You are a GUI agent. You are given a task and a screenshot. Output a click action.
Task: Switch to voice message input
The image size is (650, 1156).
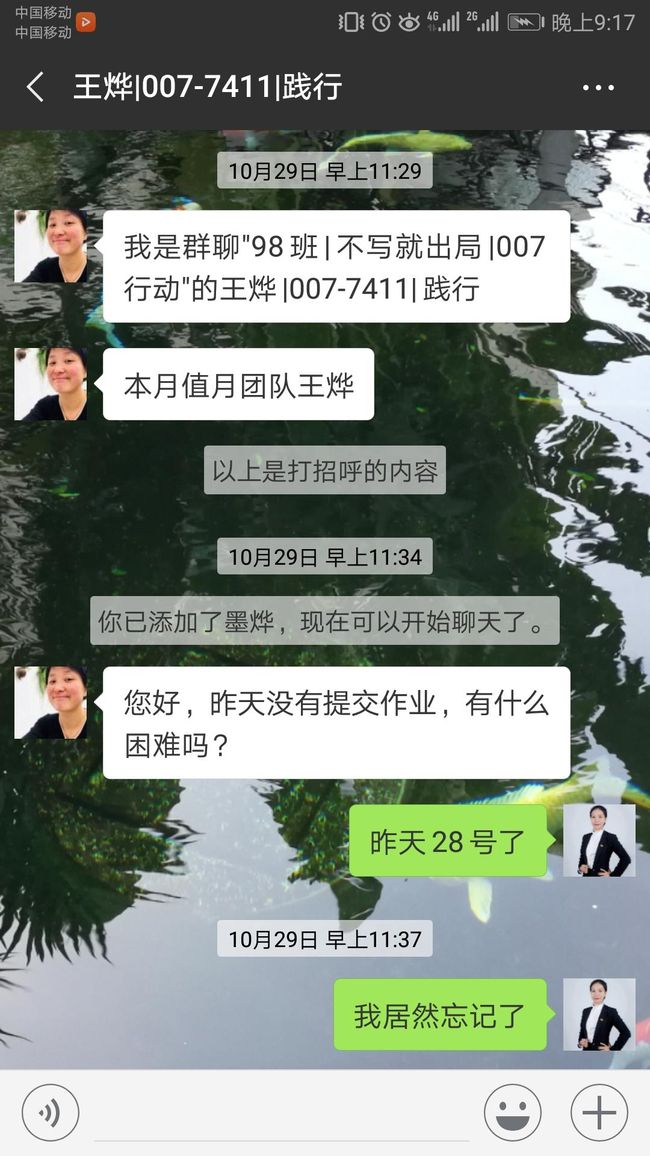(x=50, y=1113)
